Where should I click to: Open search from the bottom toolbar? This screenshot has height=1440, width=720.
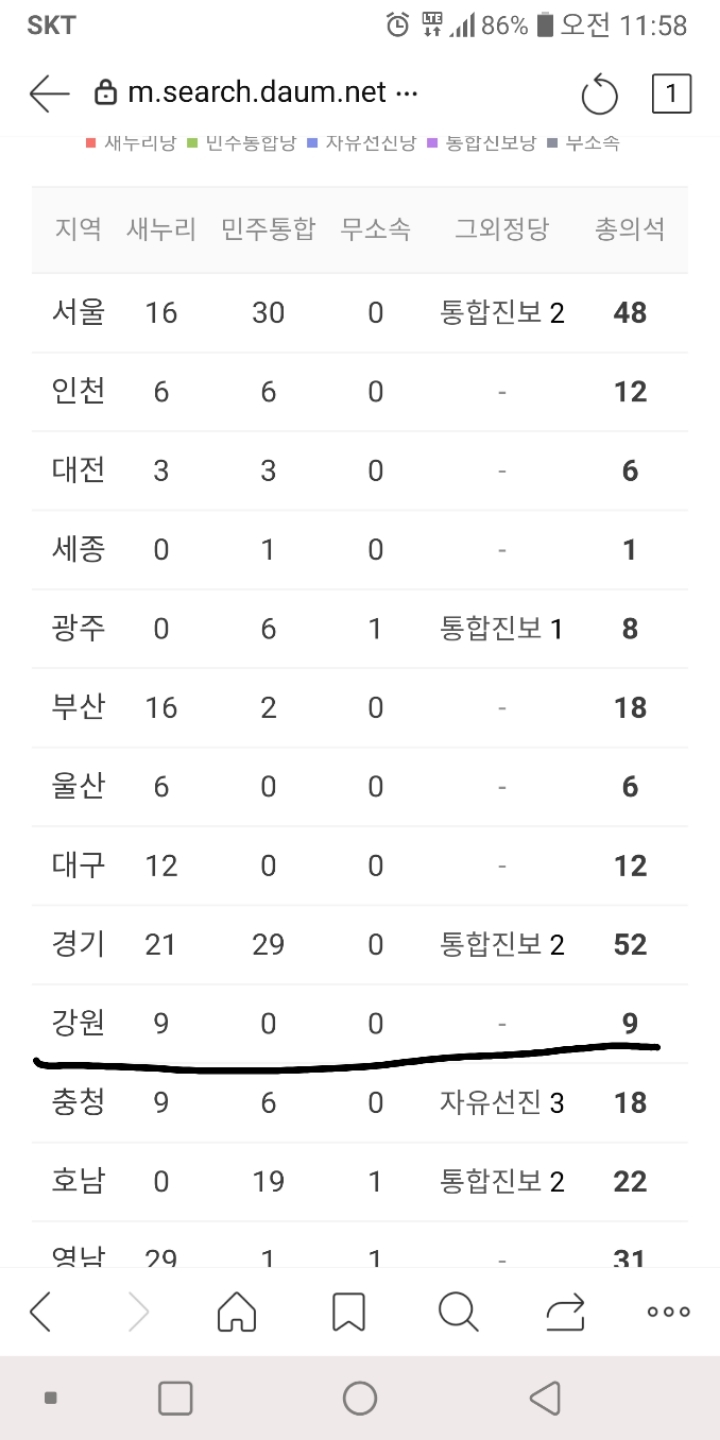(x=458, y=1311)
